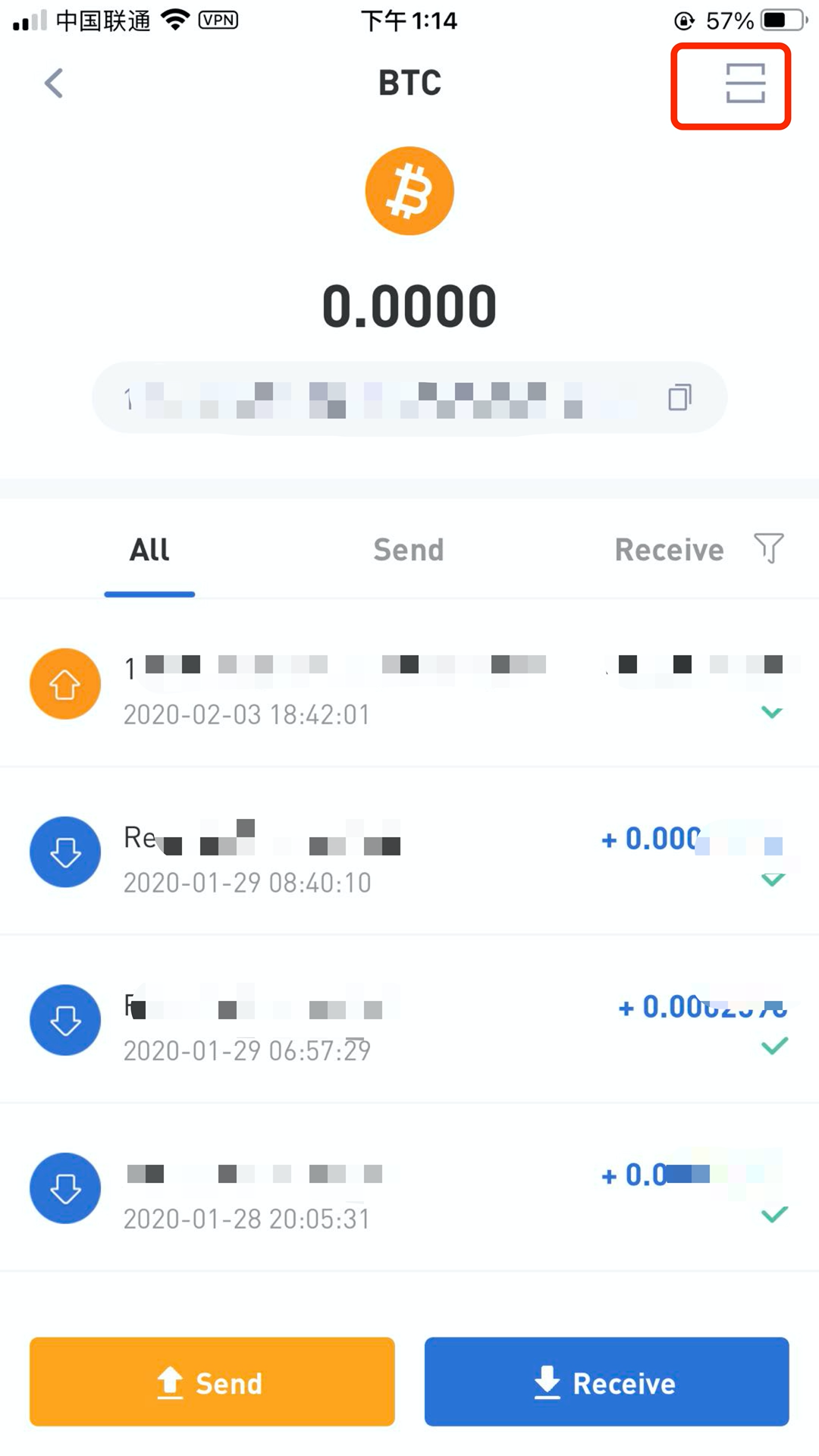Copy the BTC wallet address
Viewport: 819px width, 1456px height.
coord(679,397)
